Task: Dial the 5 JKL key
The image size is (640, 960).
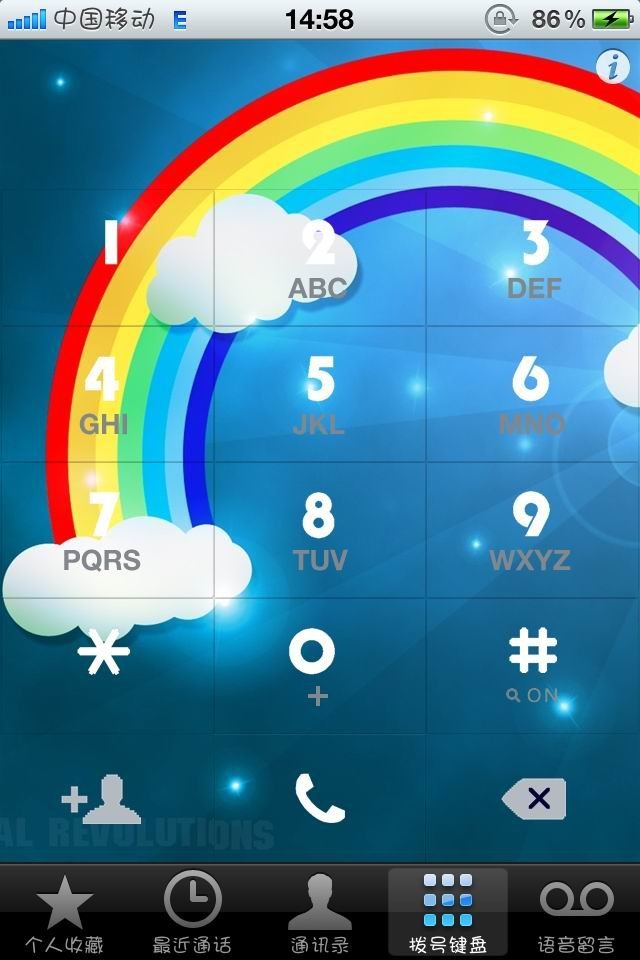Action: click(x=319, y=394)
